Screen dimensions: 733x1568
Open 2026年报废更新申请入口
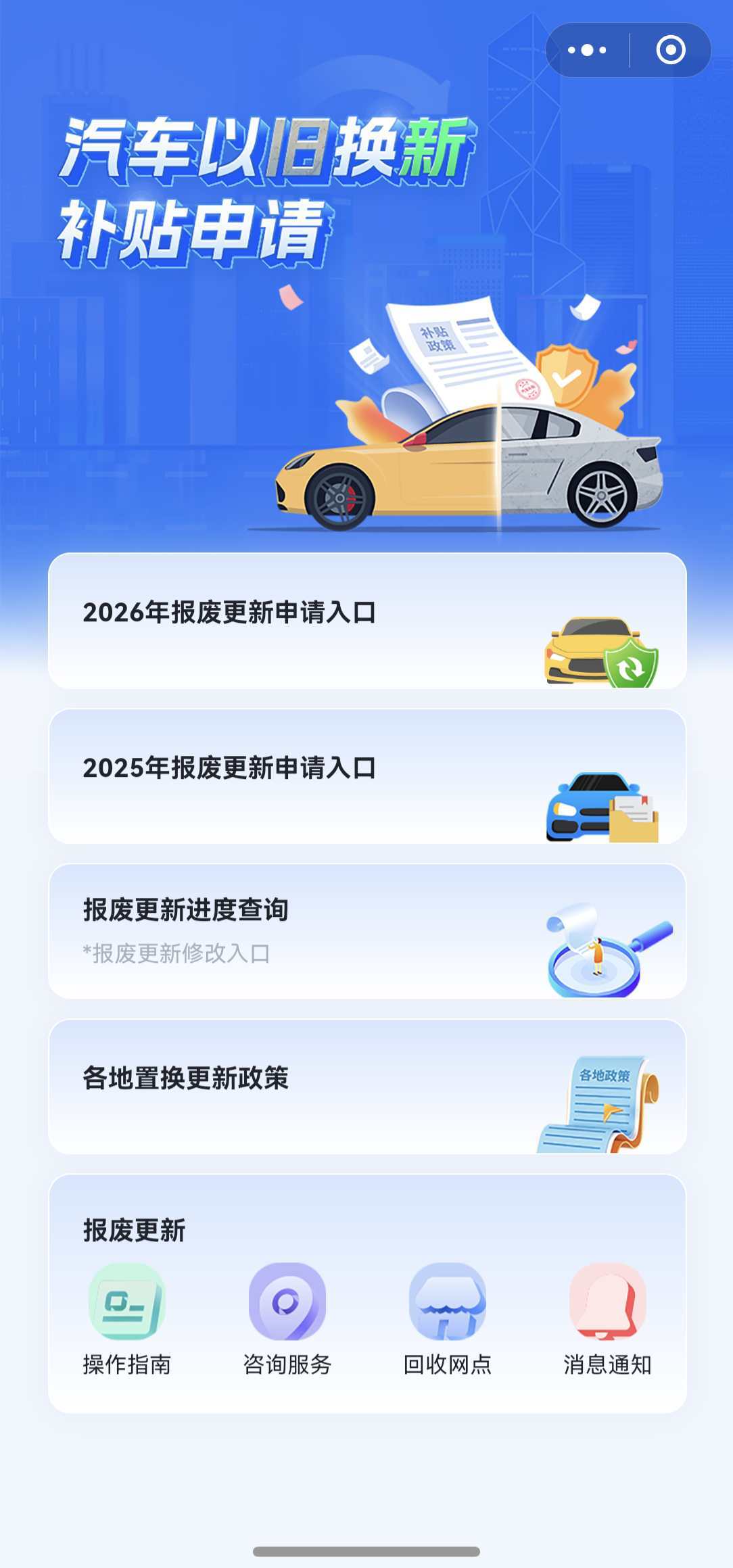click(x=367, y=621)
